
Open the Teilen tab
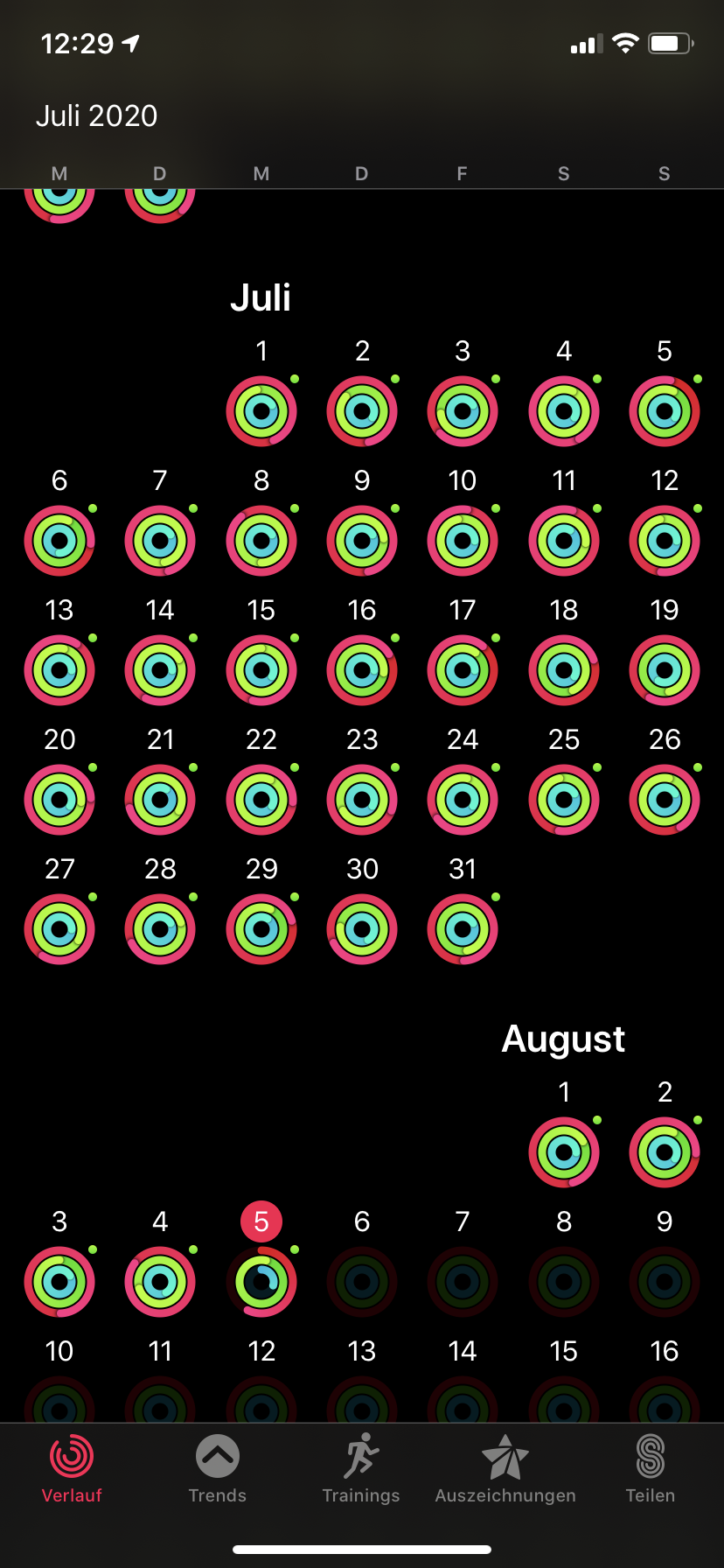[650, 1469]
